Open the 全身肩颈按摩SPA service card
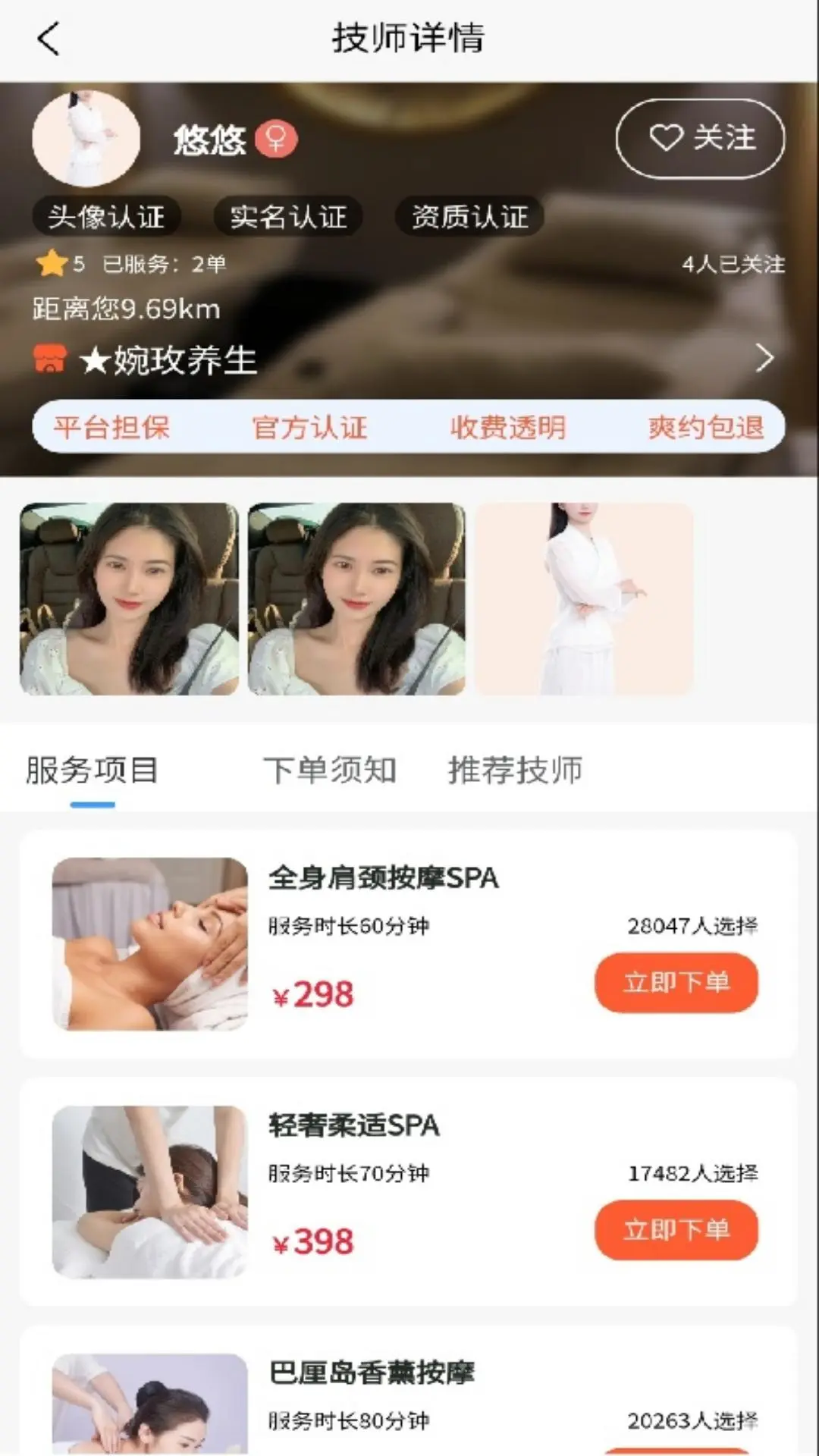819x1456 pixels. 383,878
